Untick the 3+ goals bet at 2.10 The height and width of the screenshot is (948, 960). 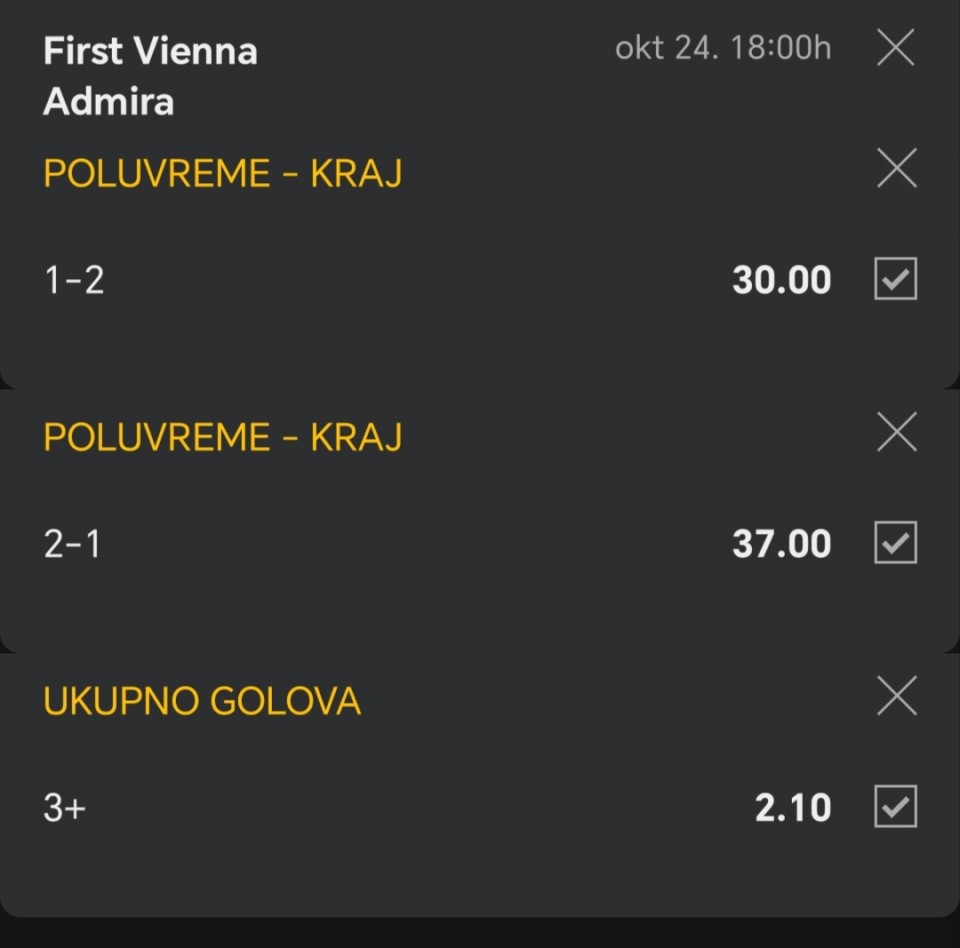(895, 807)
